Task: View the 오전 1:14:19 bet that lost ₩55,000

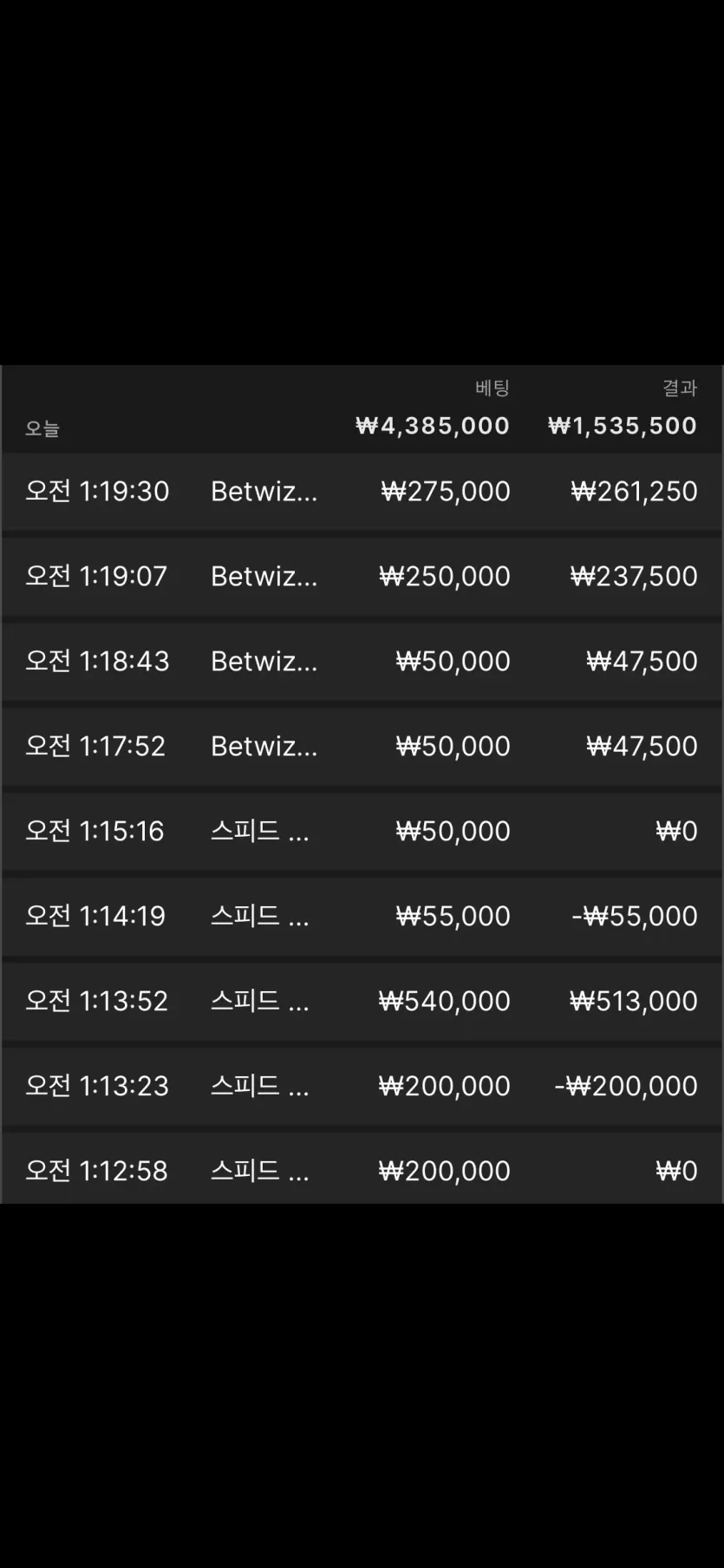Action: tap(362, 916)
